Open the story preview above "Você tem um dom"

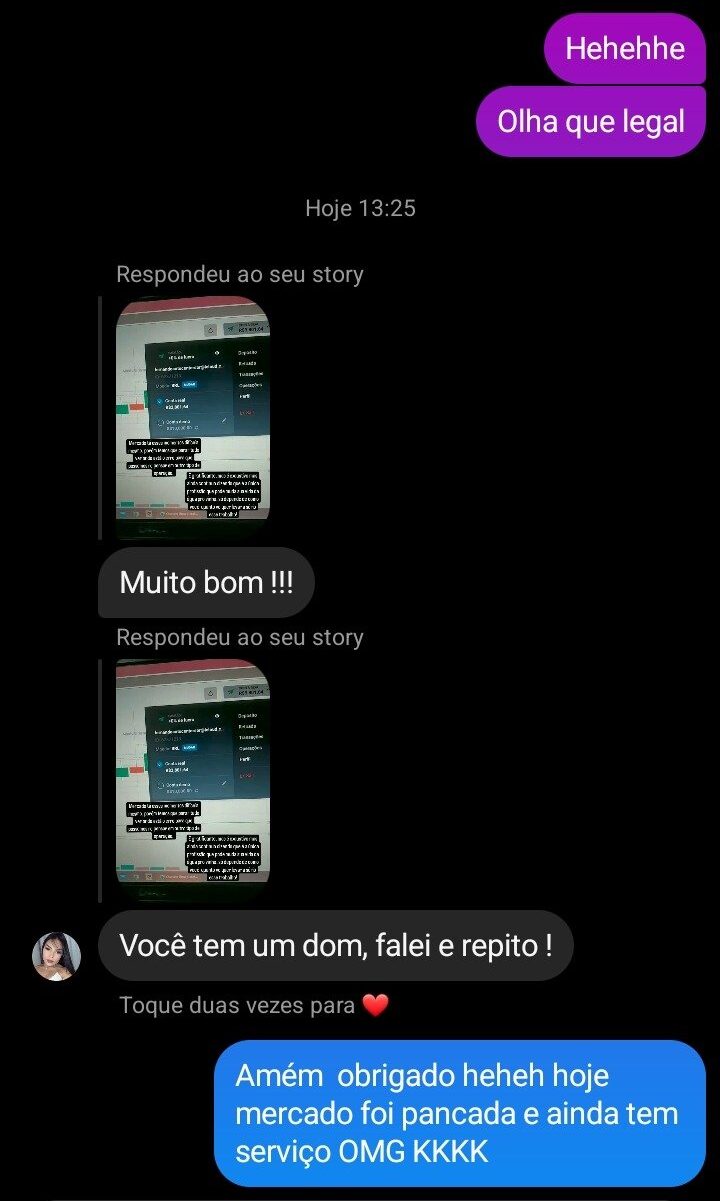[x=193, y=780]
